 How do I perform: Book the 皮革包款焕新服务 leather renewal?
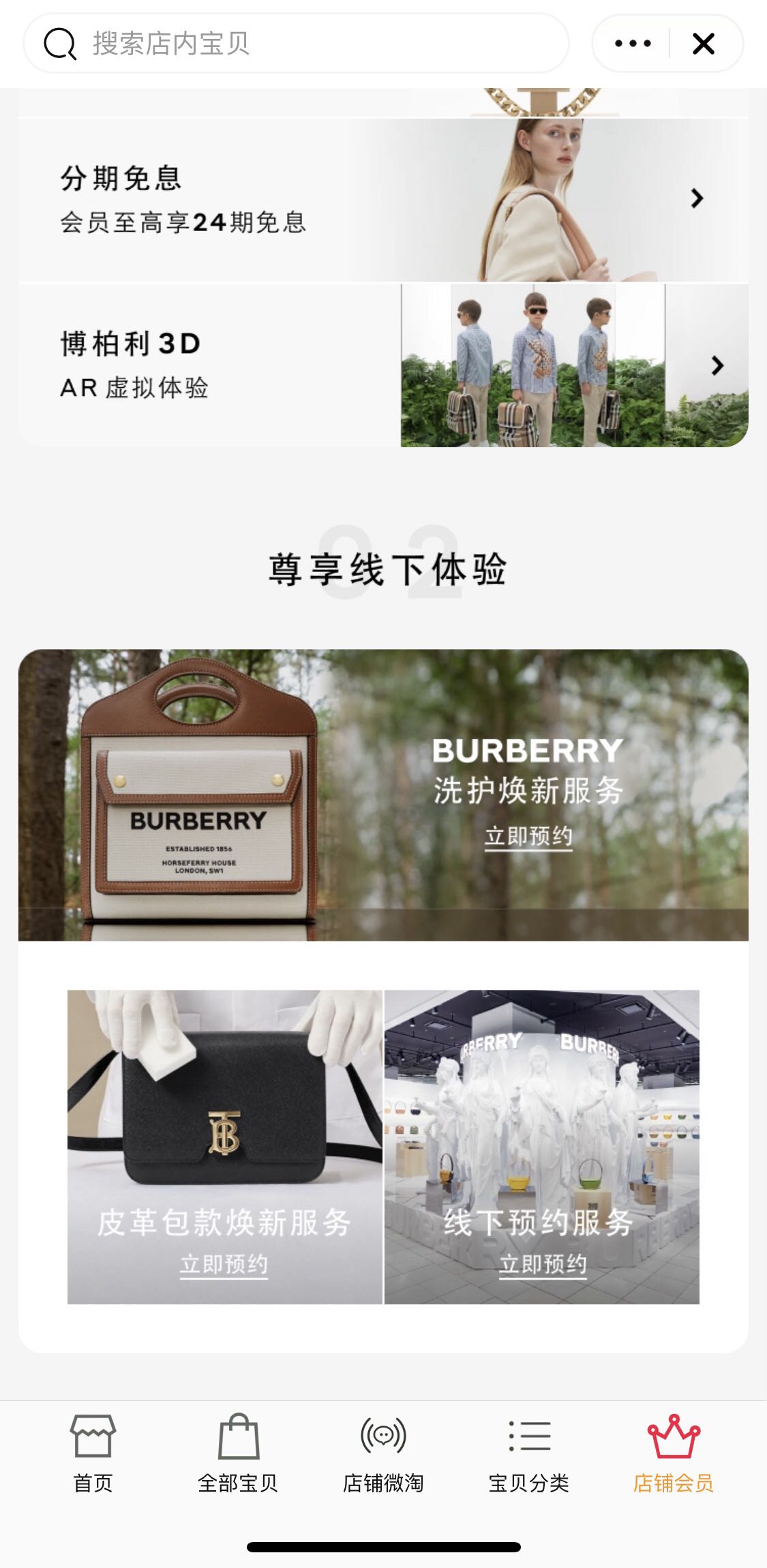[224, 1264]
